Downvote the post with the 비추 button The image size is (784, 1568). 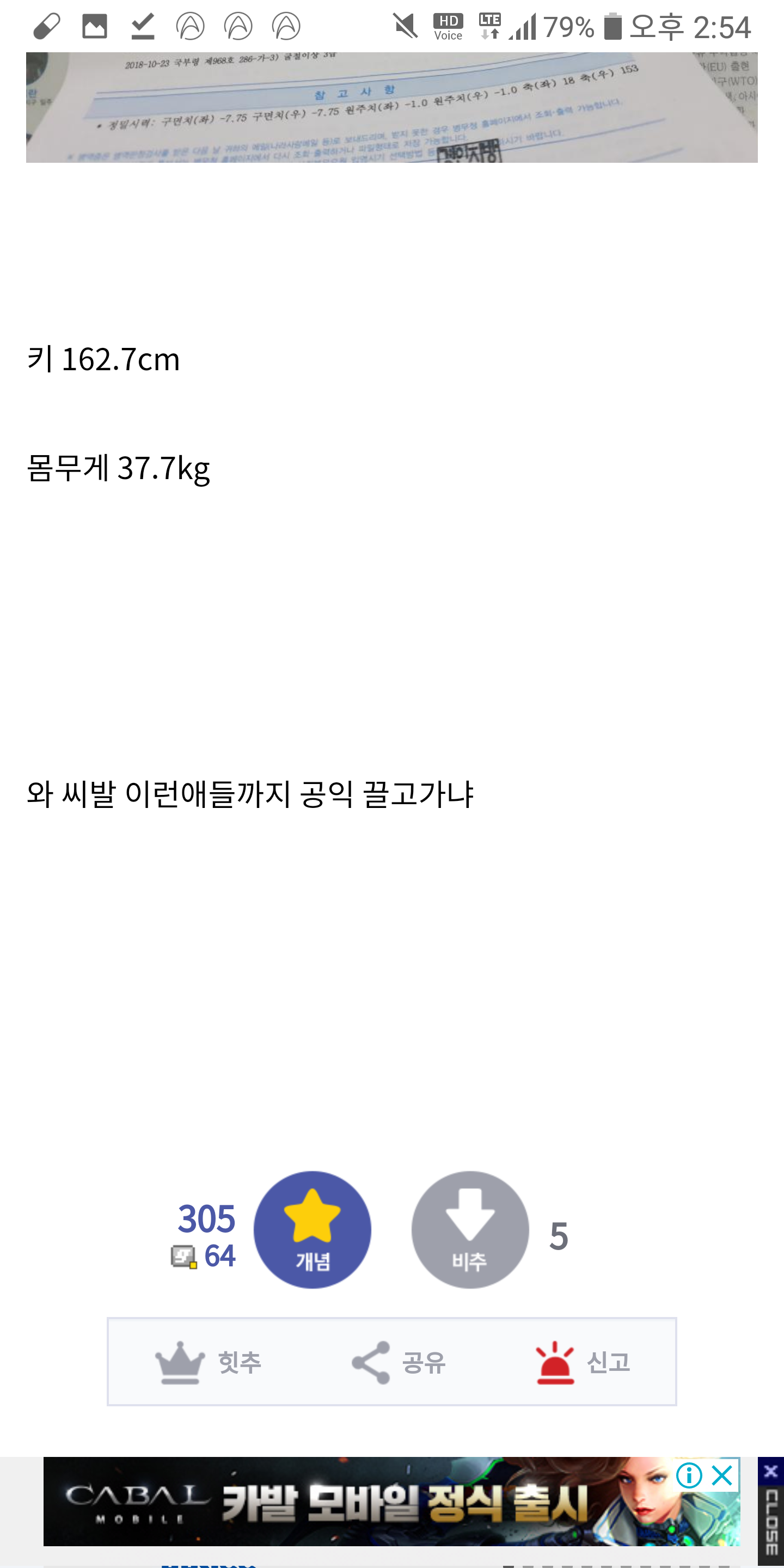point(469,1229)
